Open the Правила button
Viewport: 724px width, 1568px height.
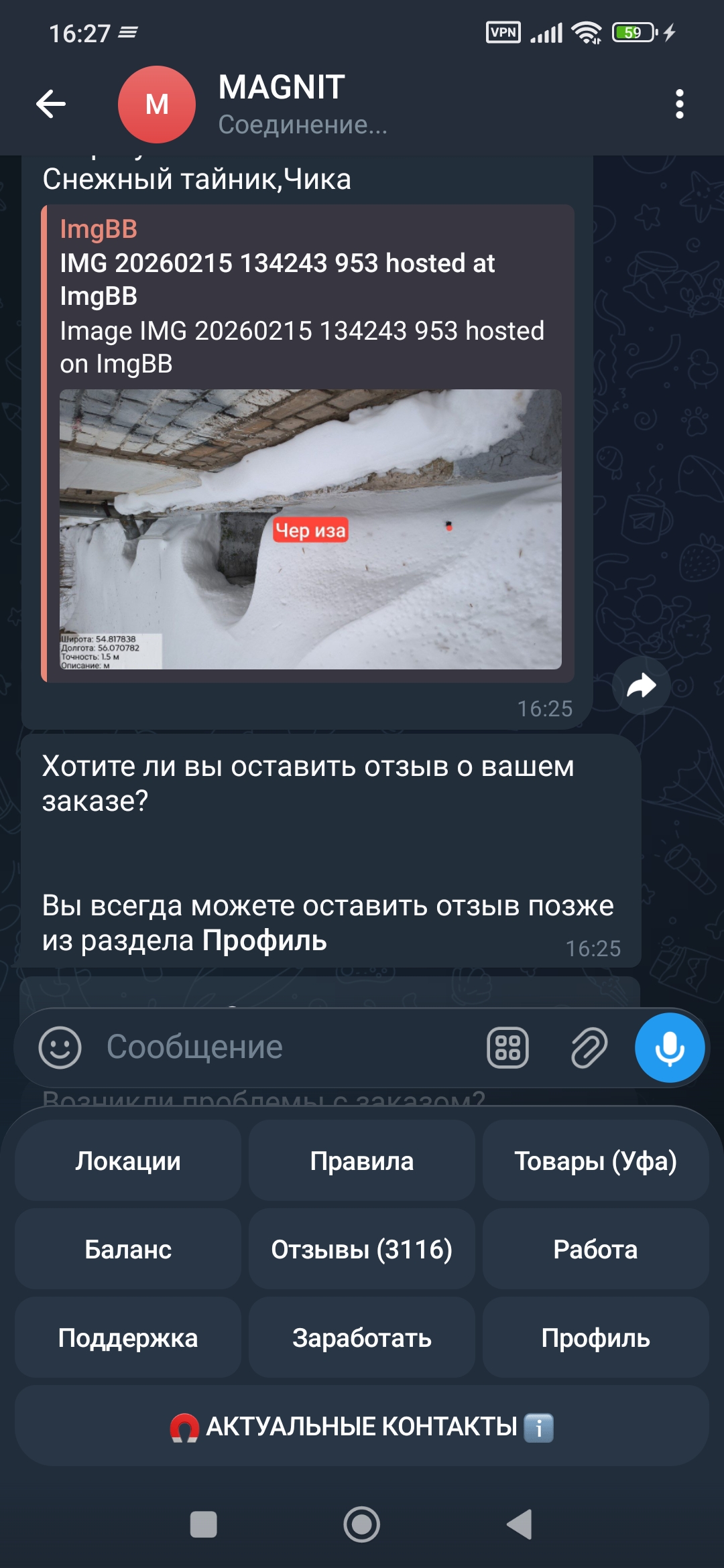tap(362, 1161)
